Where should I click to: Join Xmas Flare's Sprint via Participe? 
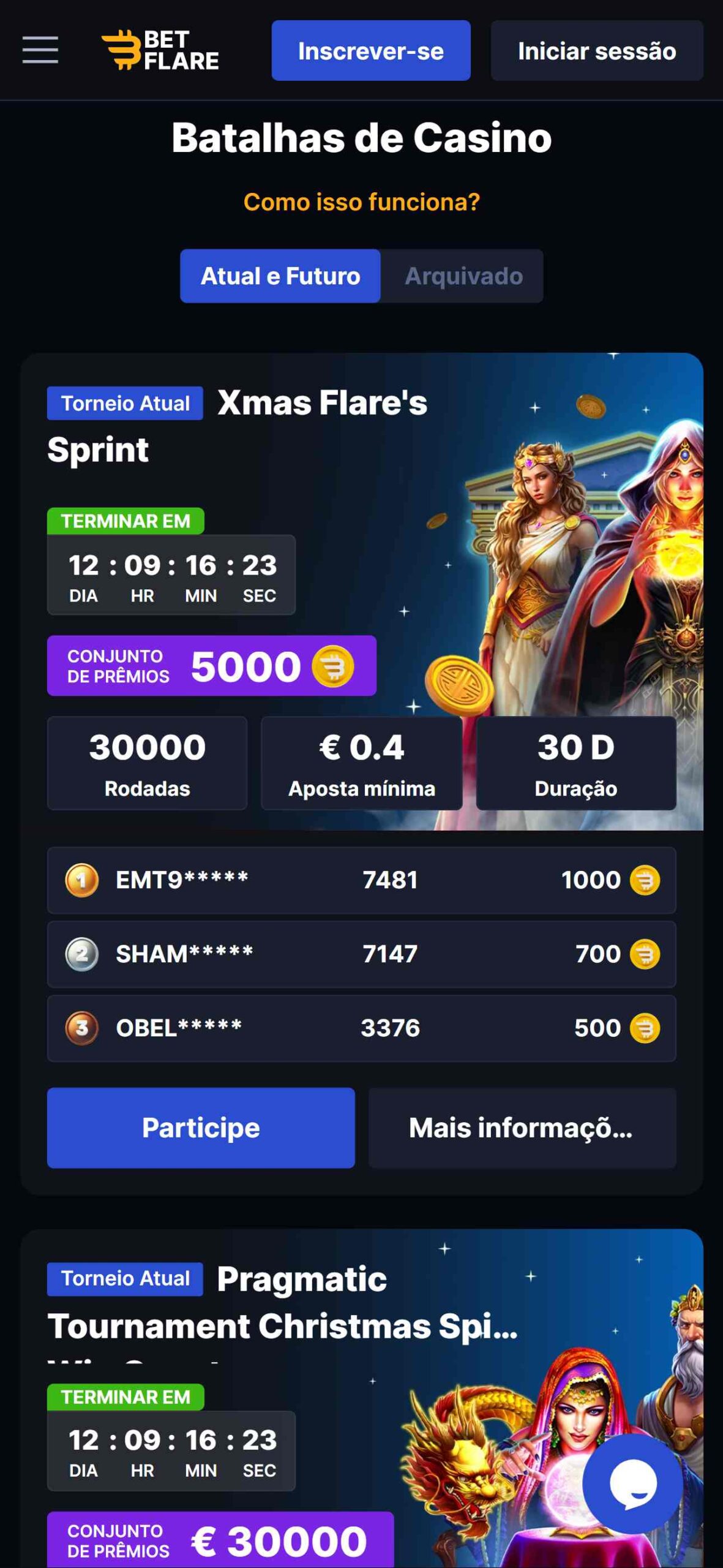point(201,1128)
